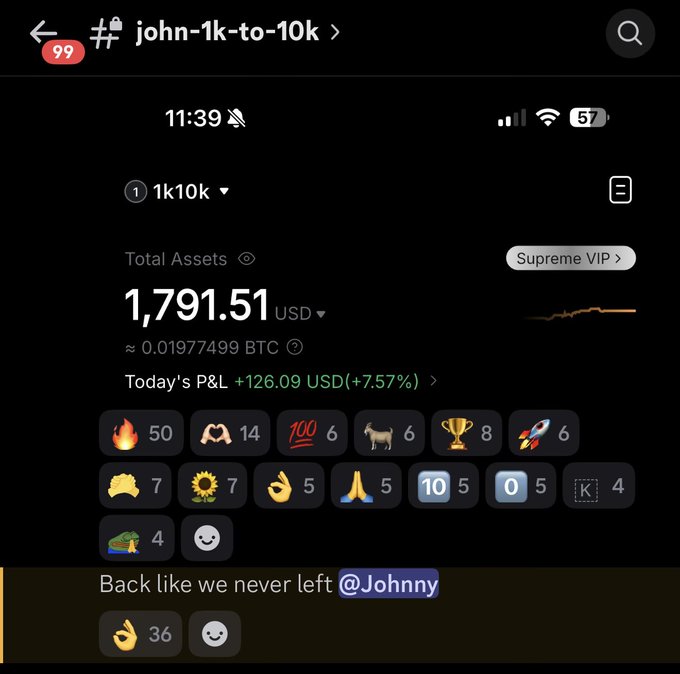Add the fire reaction with 50
680x674 pixels.
point(140,433)
